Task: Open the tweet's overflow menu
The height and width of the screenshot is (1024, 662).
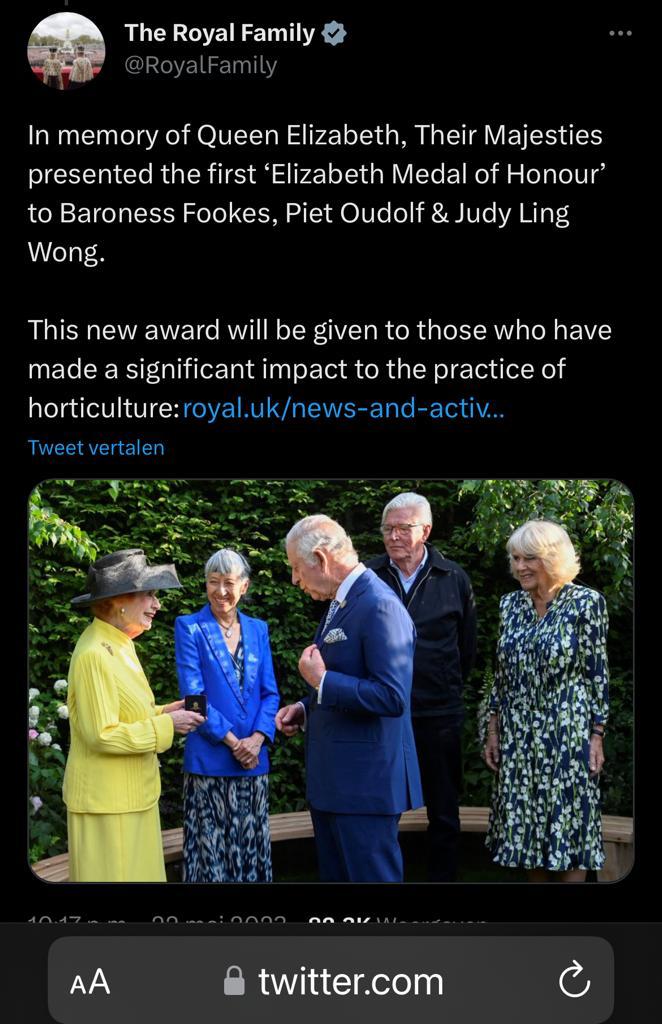Action: click(x=620, y=33)
